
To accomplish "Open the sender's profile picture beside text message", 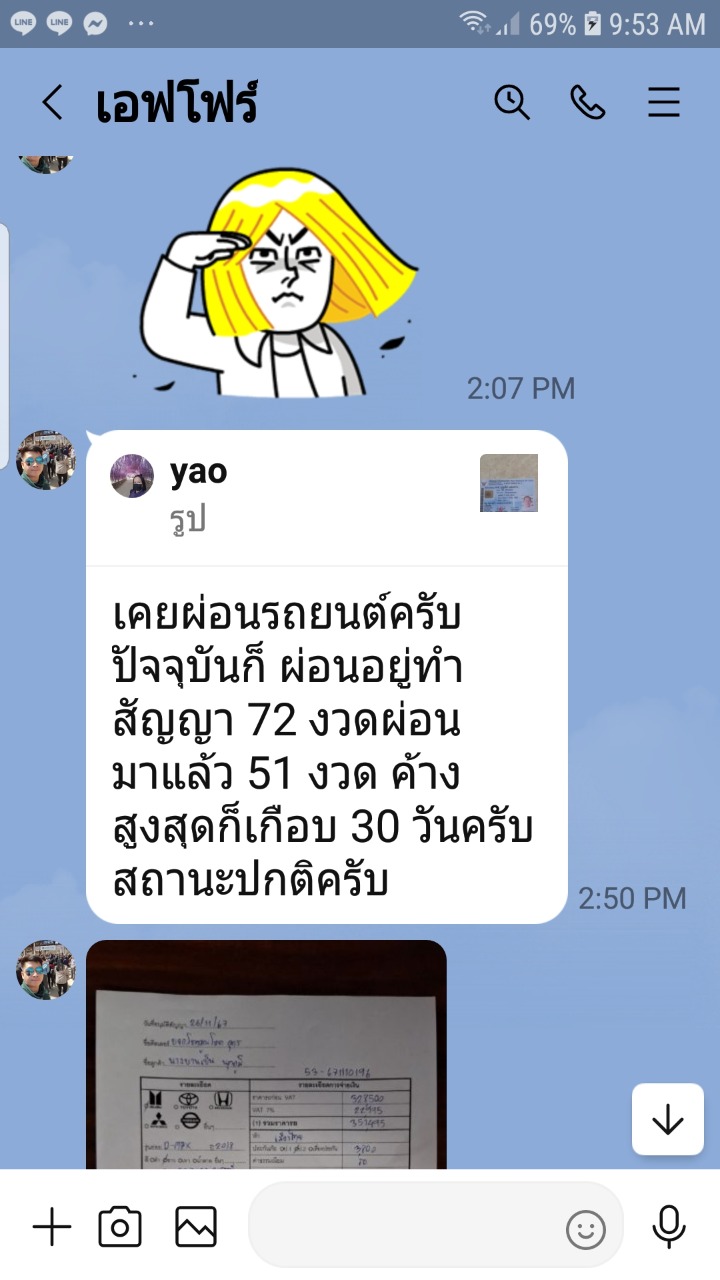I will 46,460.
